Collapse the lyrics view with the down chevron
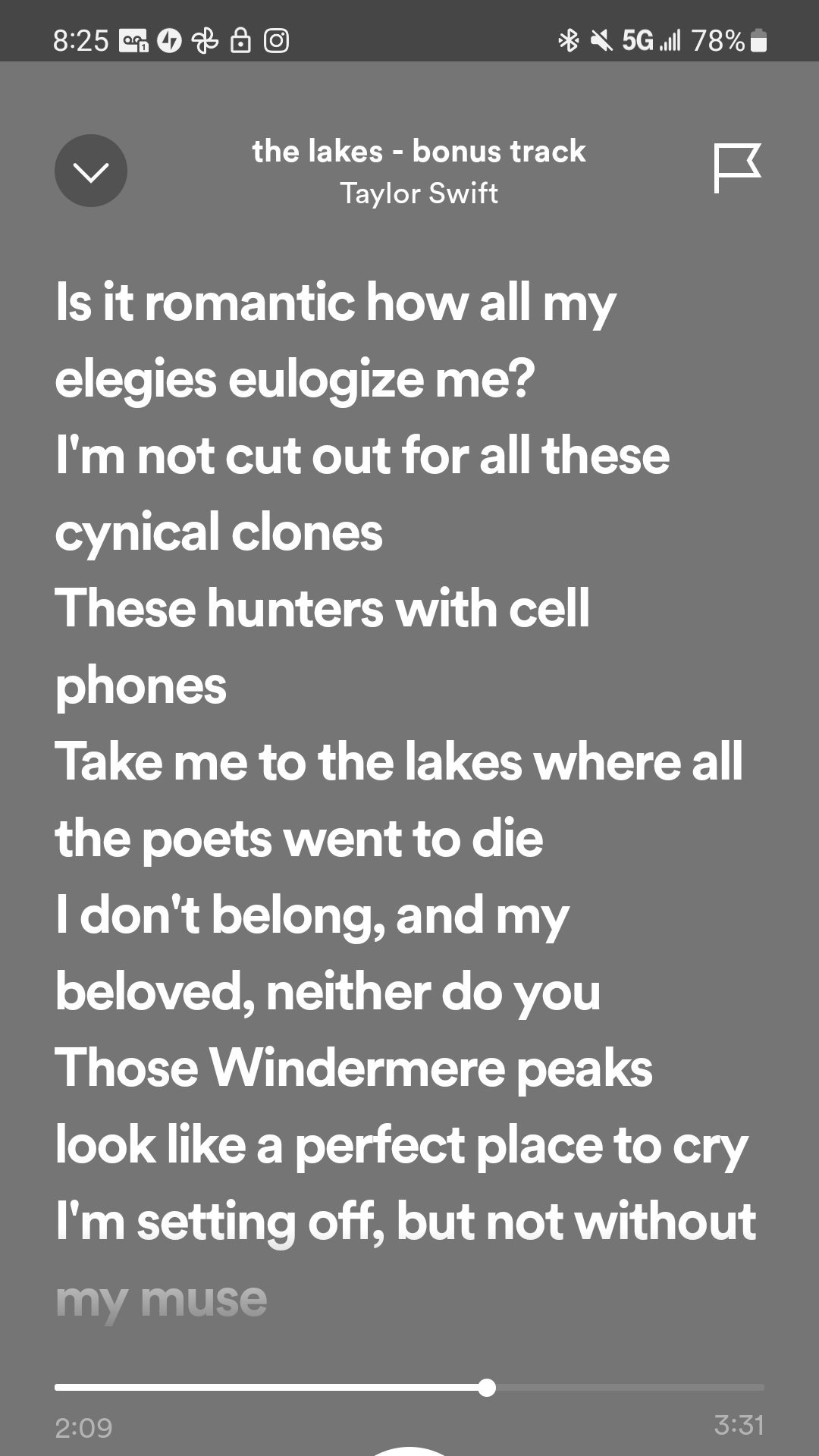Viewport: 819px width, 1456px height. coord(91,171)
